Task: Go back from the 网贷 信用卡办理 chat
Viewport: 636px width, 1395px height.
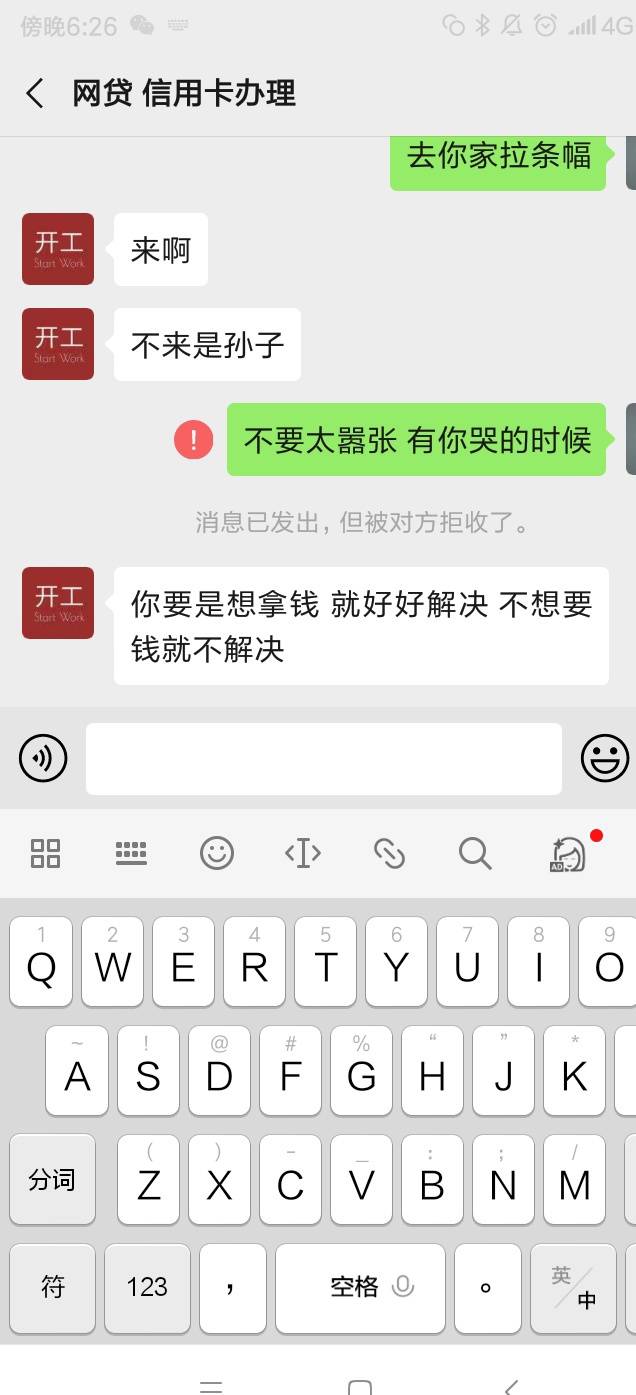Action: (35, 94)
